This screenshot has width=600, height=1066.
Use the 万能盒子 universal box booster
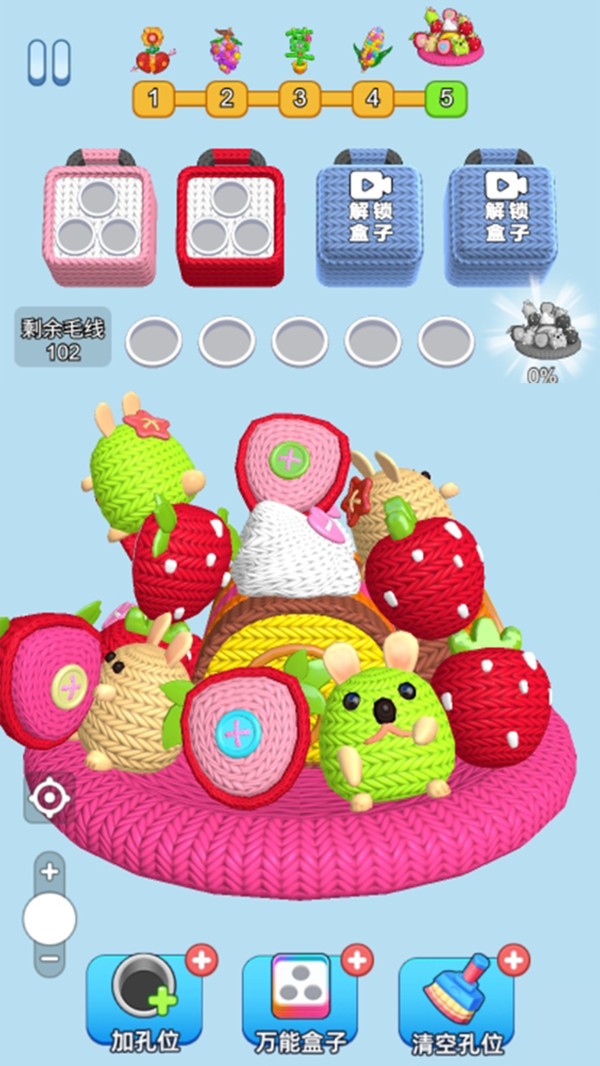click(301, 1001)
